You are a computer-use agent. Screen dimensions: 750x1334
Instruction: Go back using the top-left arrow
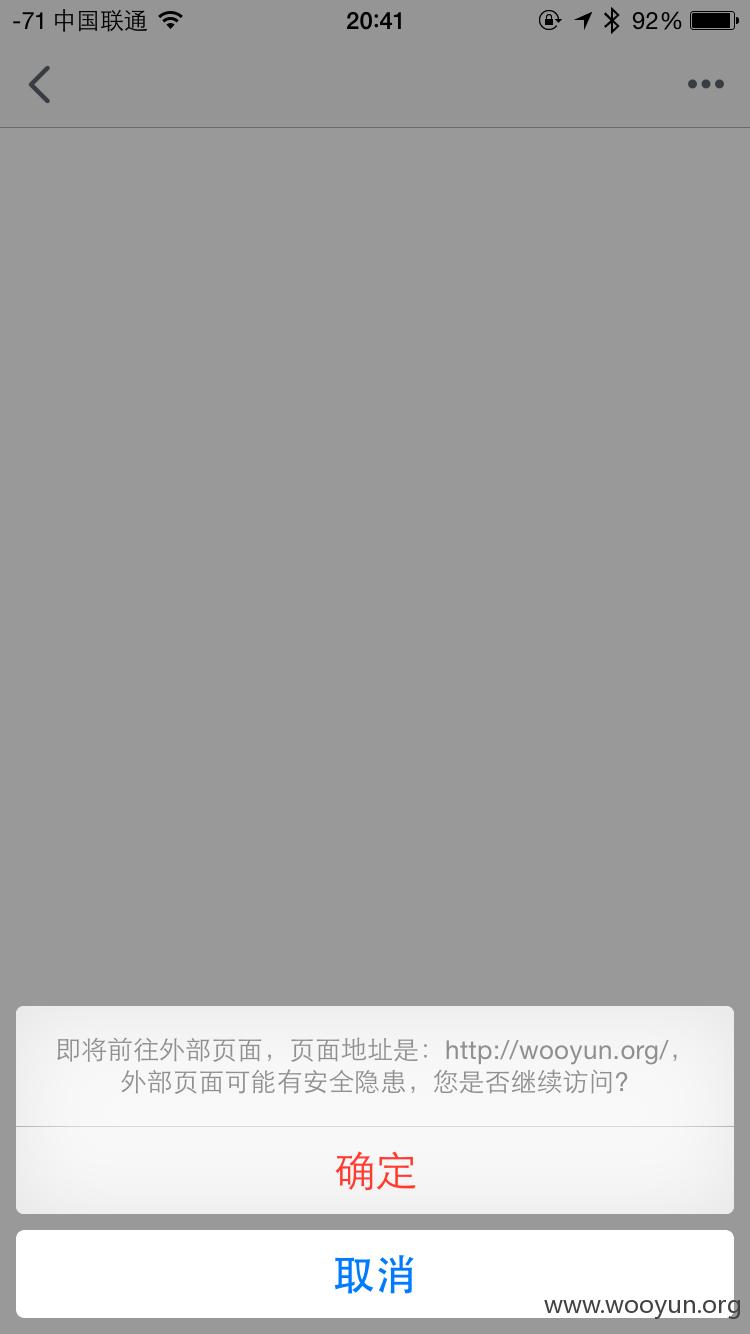[40, 85]
